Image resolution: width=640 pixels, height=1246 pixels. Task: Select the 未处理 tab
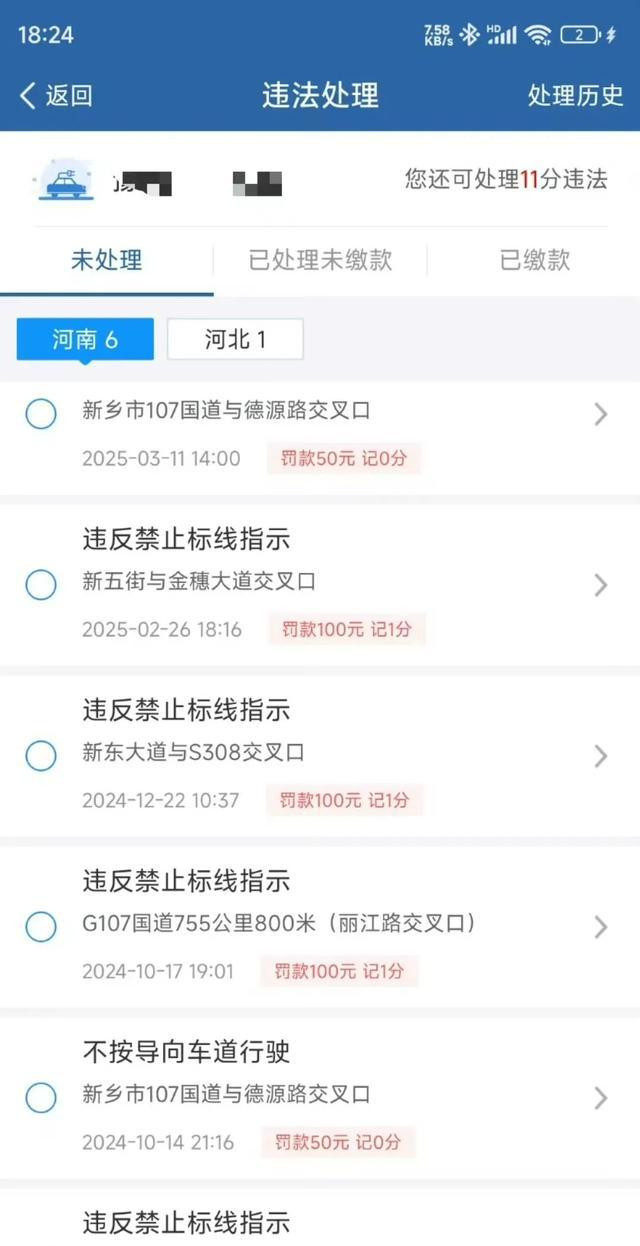[106, 260]
